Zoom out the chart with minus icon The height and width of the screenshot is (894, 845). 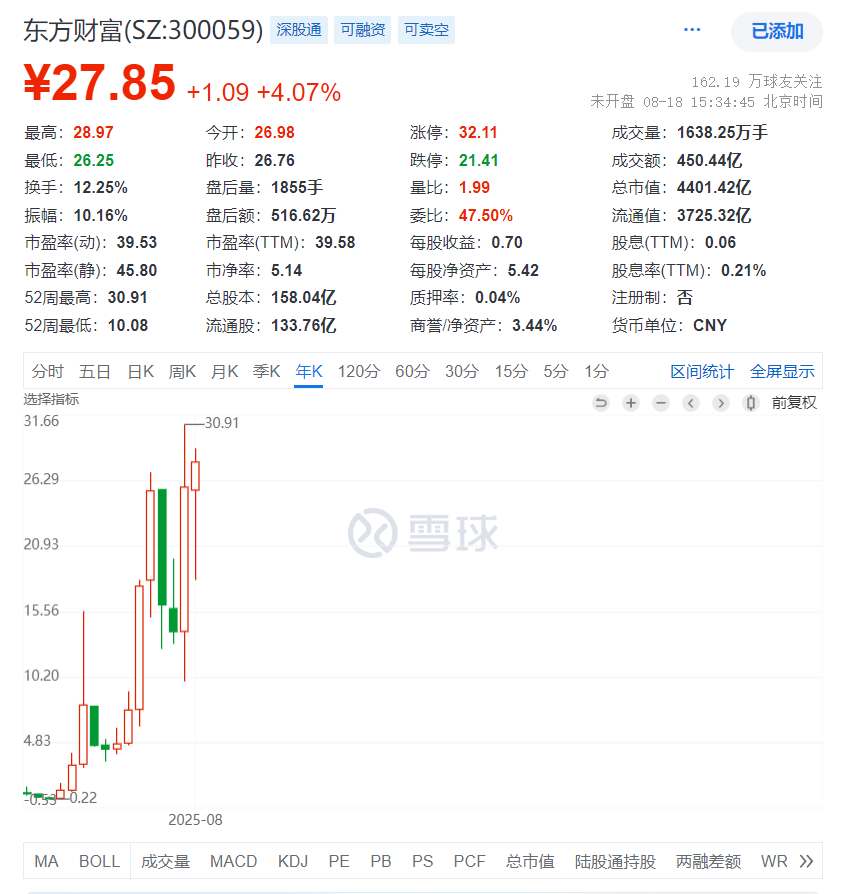661,403
